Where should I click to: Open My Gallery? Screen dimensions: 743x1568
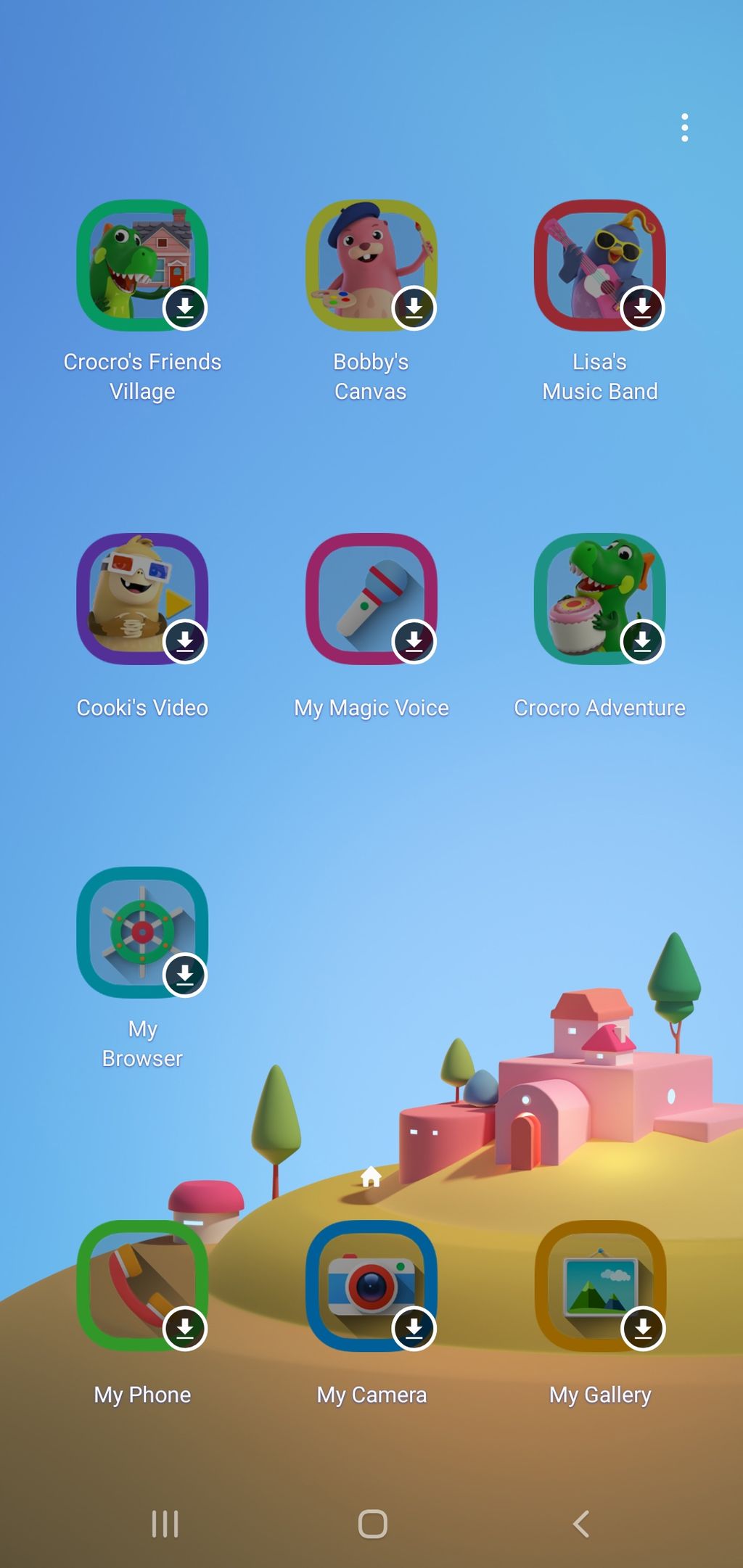pyautogui.click(x=599, y=1286)
